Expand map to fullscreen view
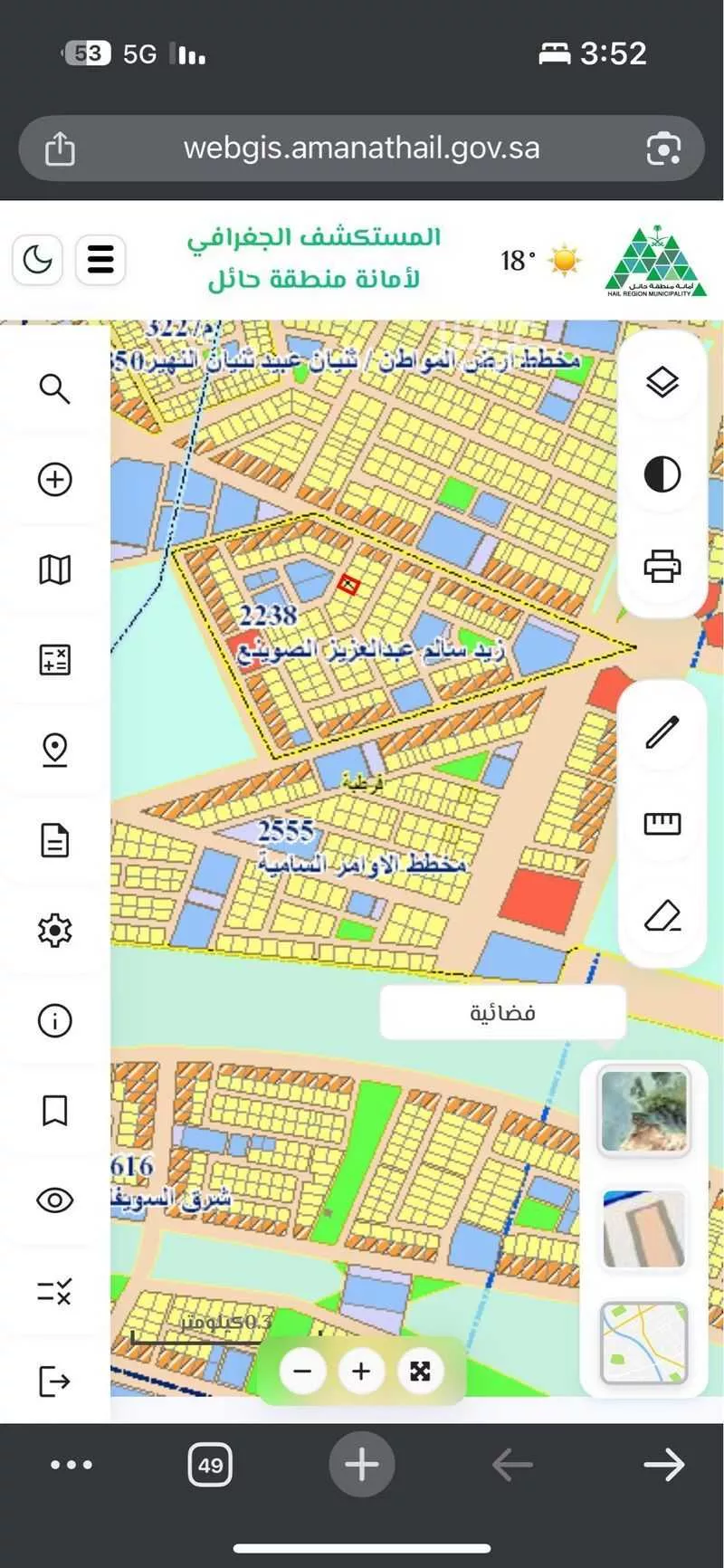Viewport: 724px width, 1568px height. pos(420,1371)
